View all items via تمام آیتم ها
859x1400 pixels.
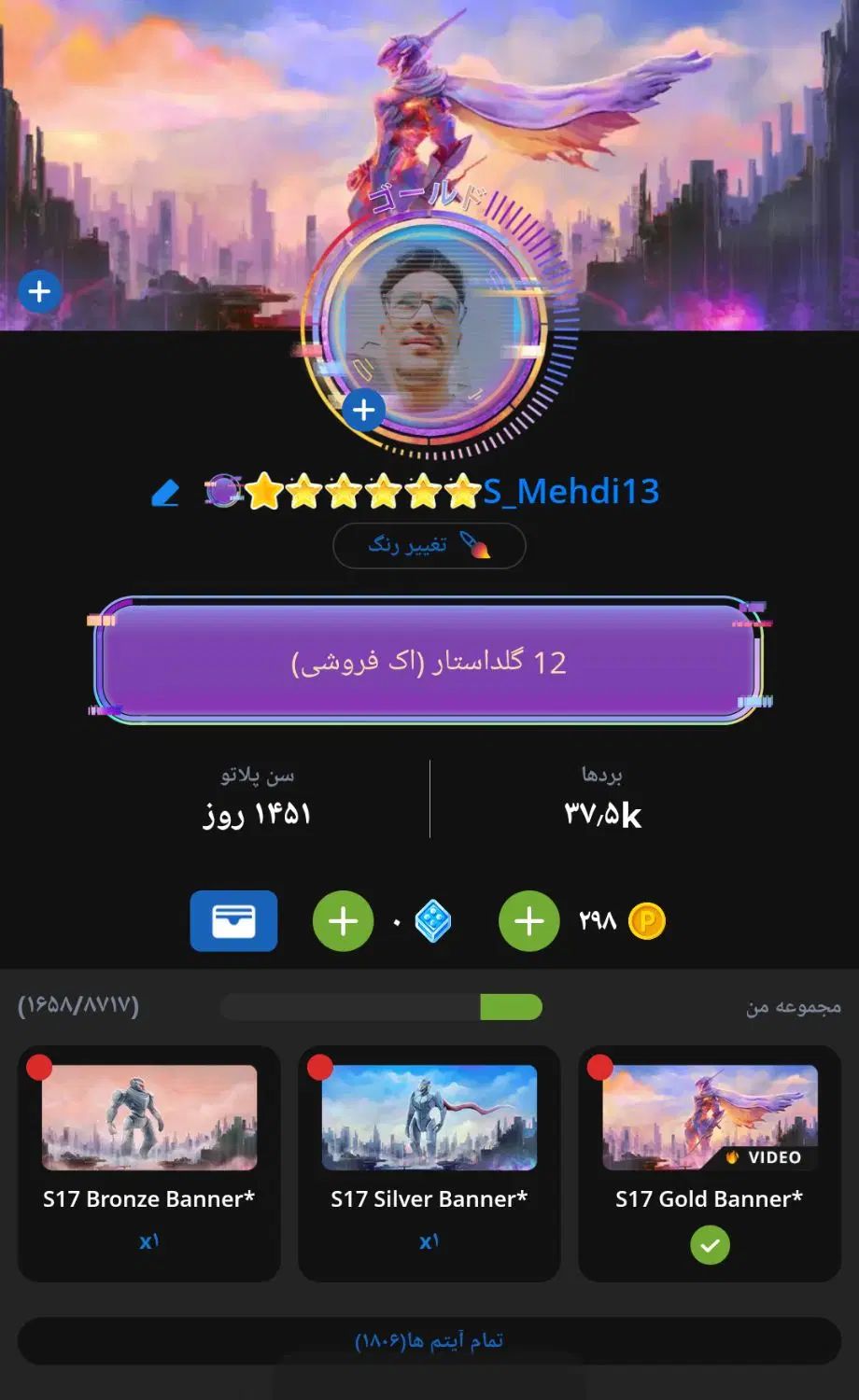coord(429,1341)
